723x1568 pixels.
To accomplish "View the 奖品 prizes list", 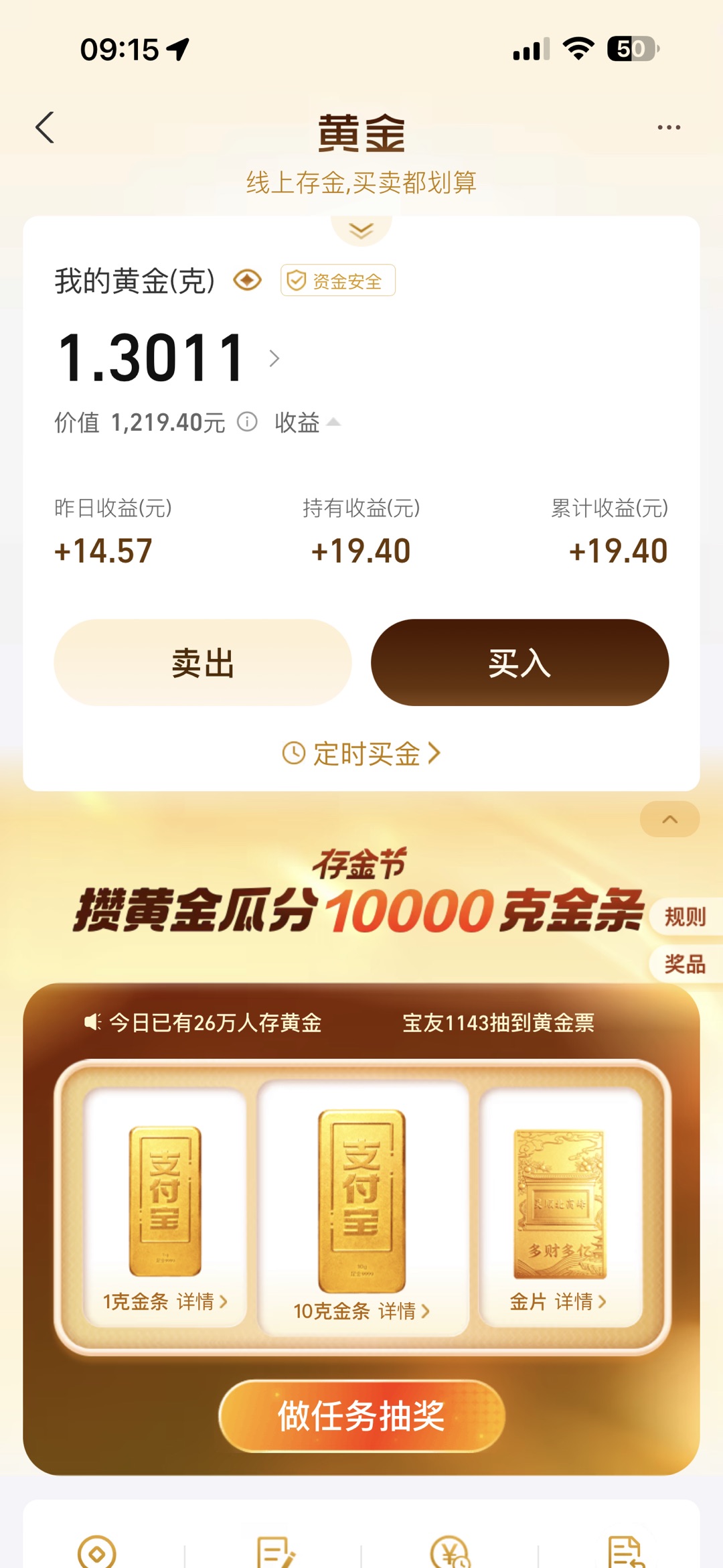I will coord(685,965).
